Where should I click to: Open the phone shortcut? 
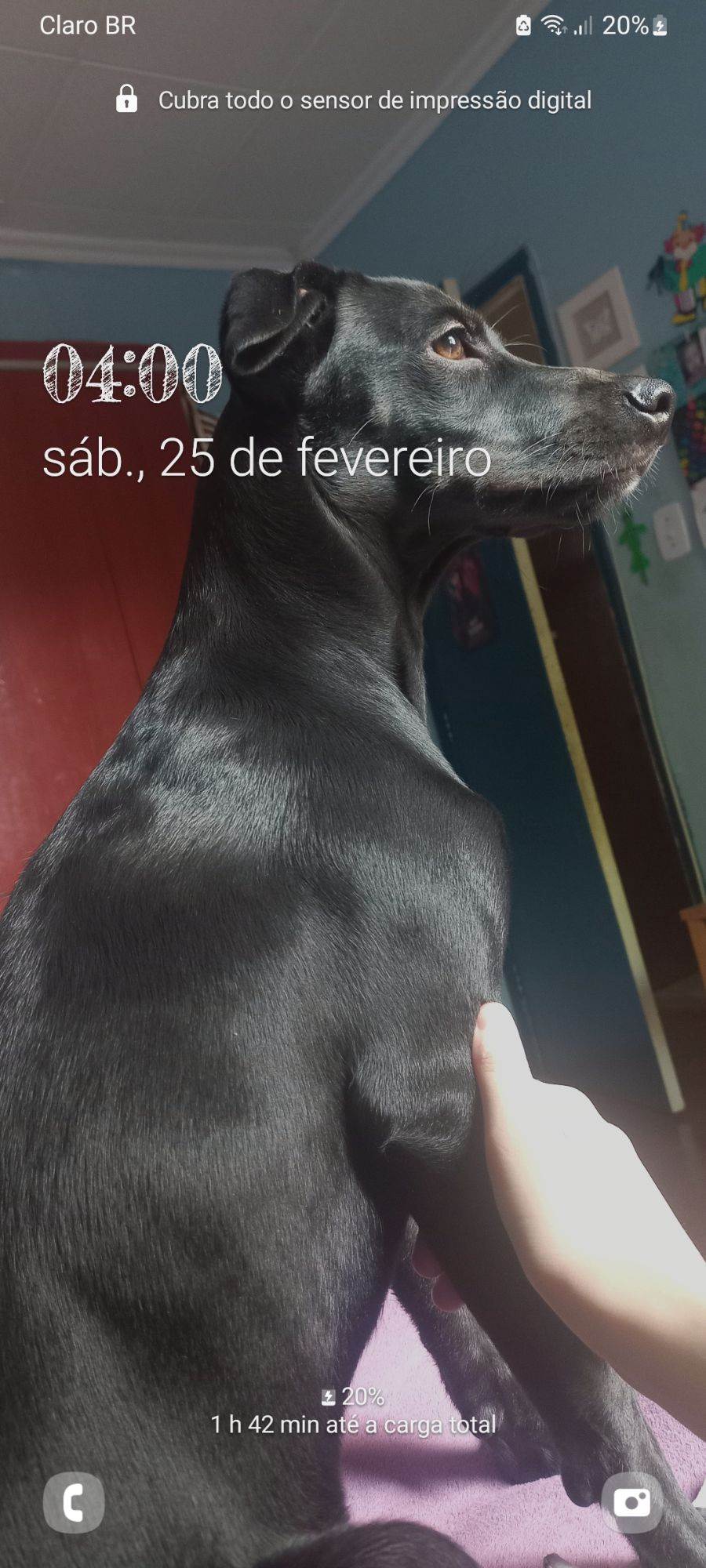(x=74, y=1502)
